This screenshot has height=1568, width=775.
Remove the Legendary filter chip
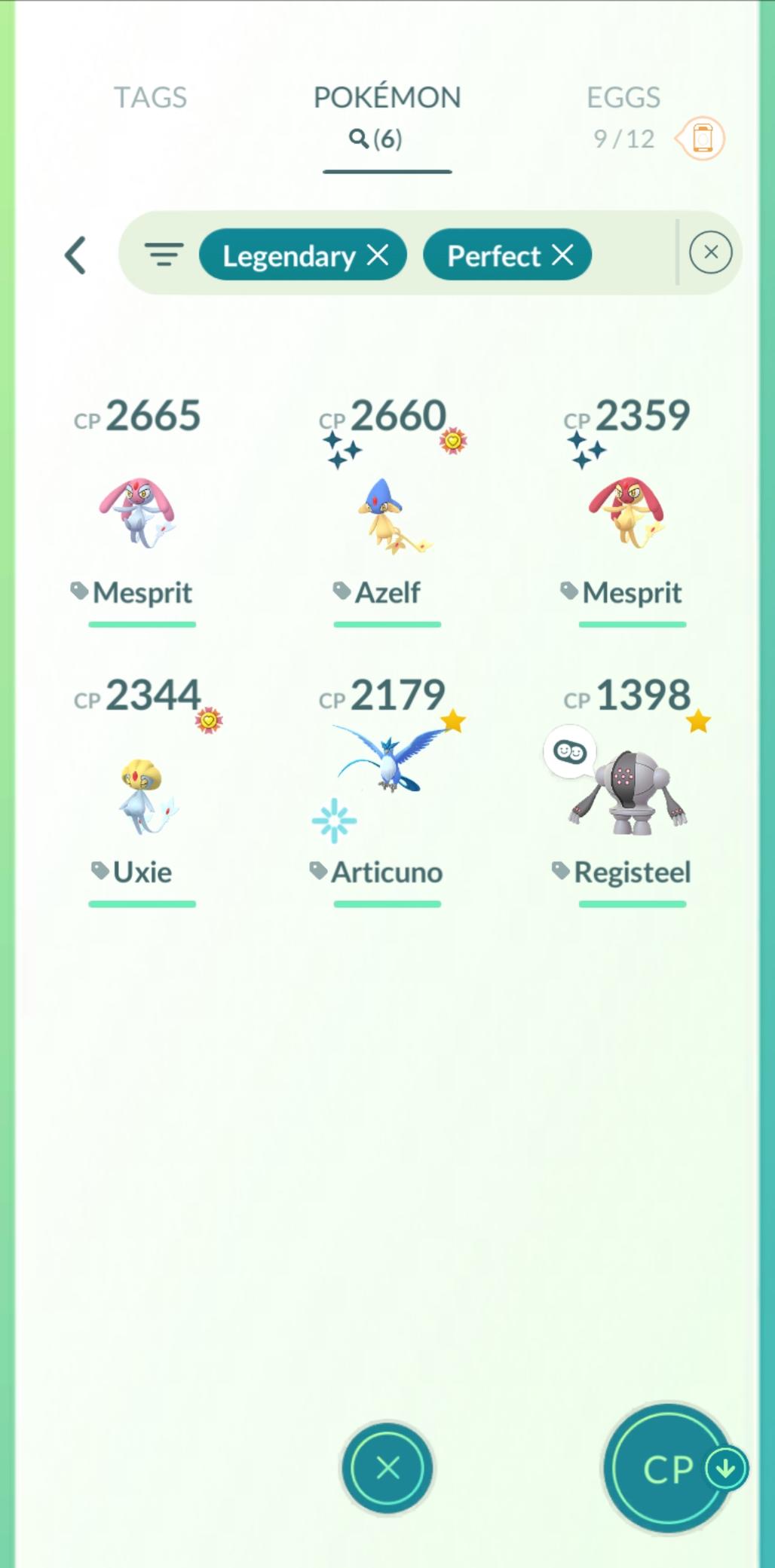(x=378, y=255)
